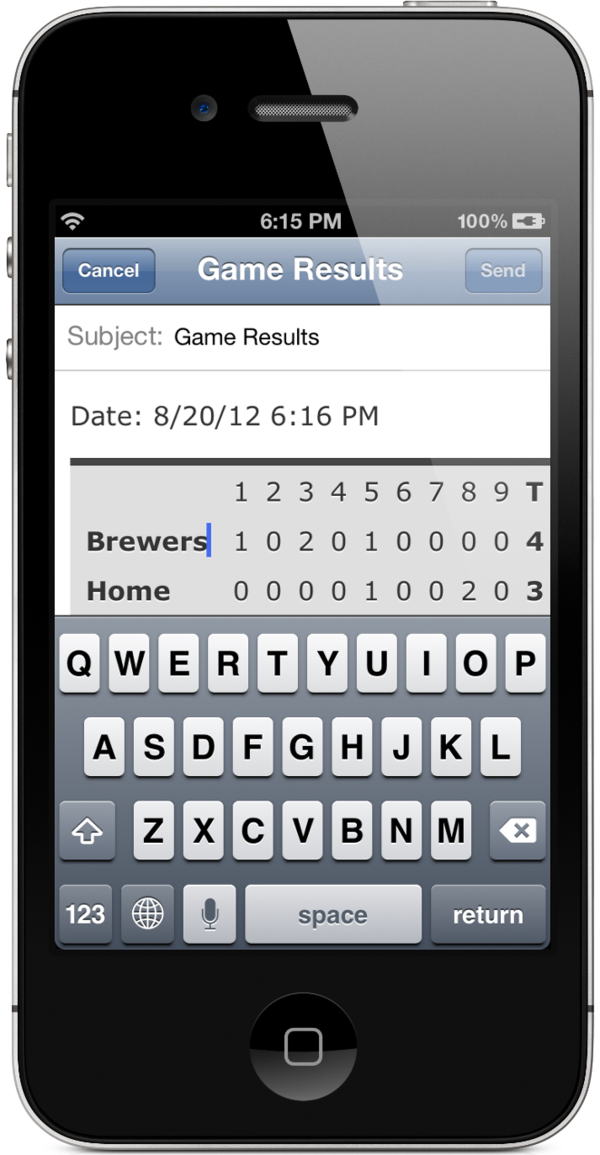The image size is (600, 1155).
Task: Hit the return key
Action: 488,914
